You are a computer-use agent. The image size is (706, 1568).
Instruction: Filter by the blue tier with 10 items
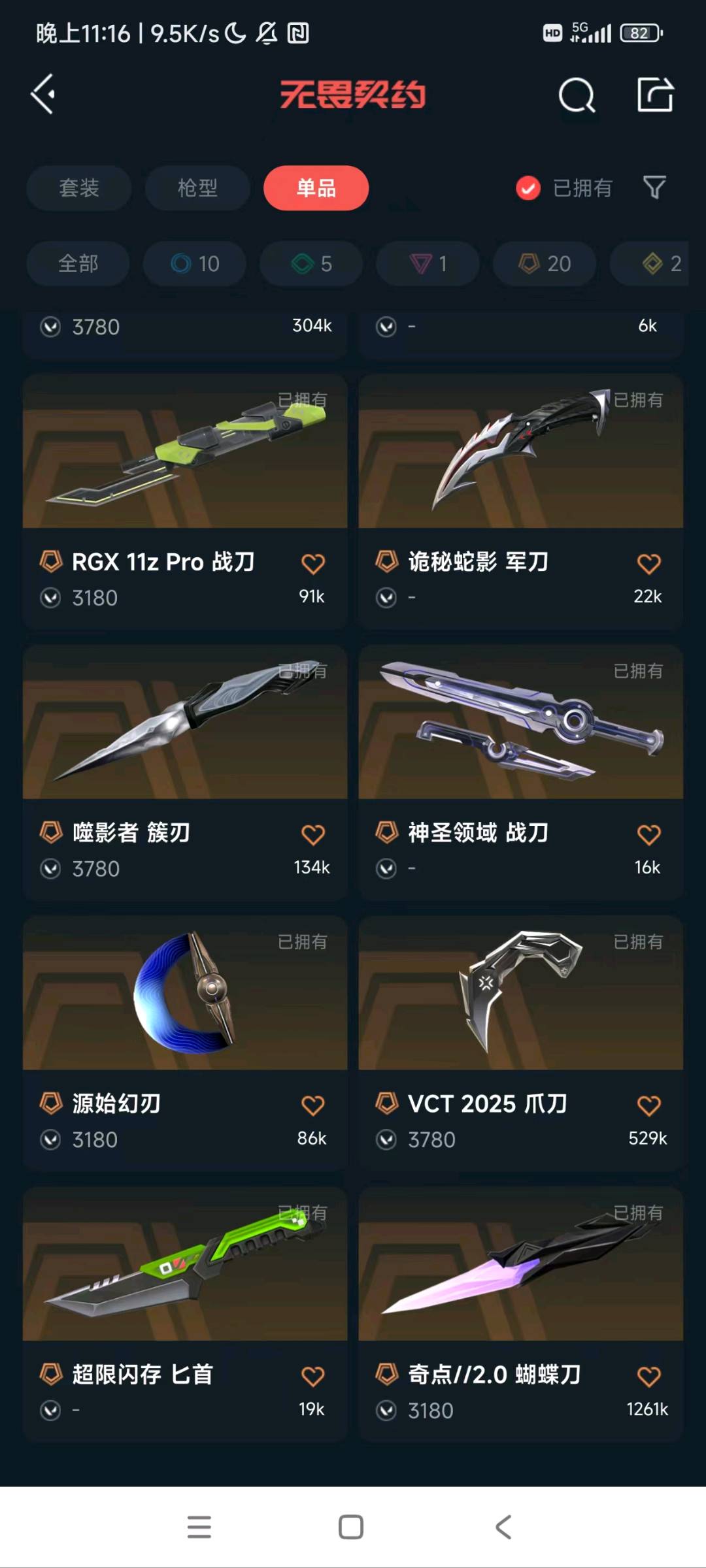195,264
